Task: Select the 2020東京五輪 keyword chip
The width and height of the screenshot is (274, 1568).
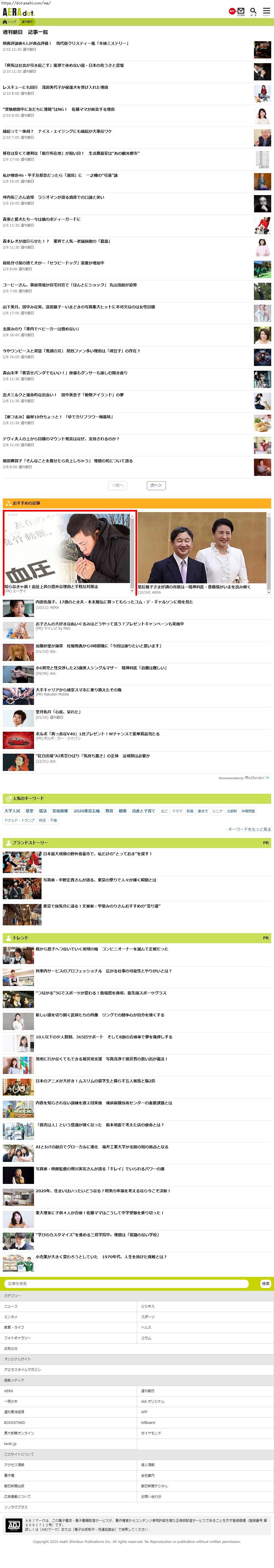Action: pos(87,811)
